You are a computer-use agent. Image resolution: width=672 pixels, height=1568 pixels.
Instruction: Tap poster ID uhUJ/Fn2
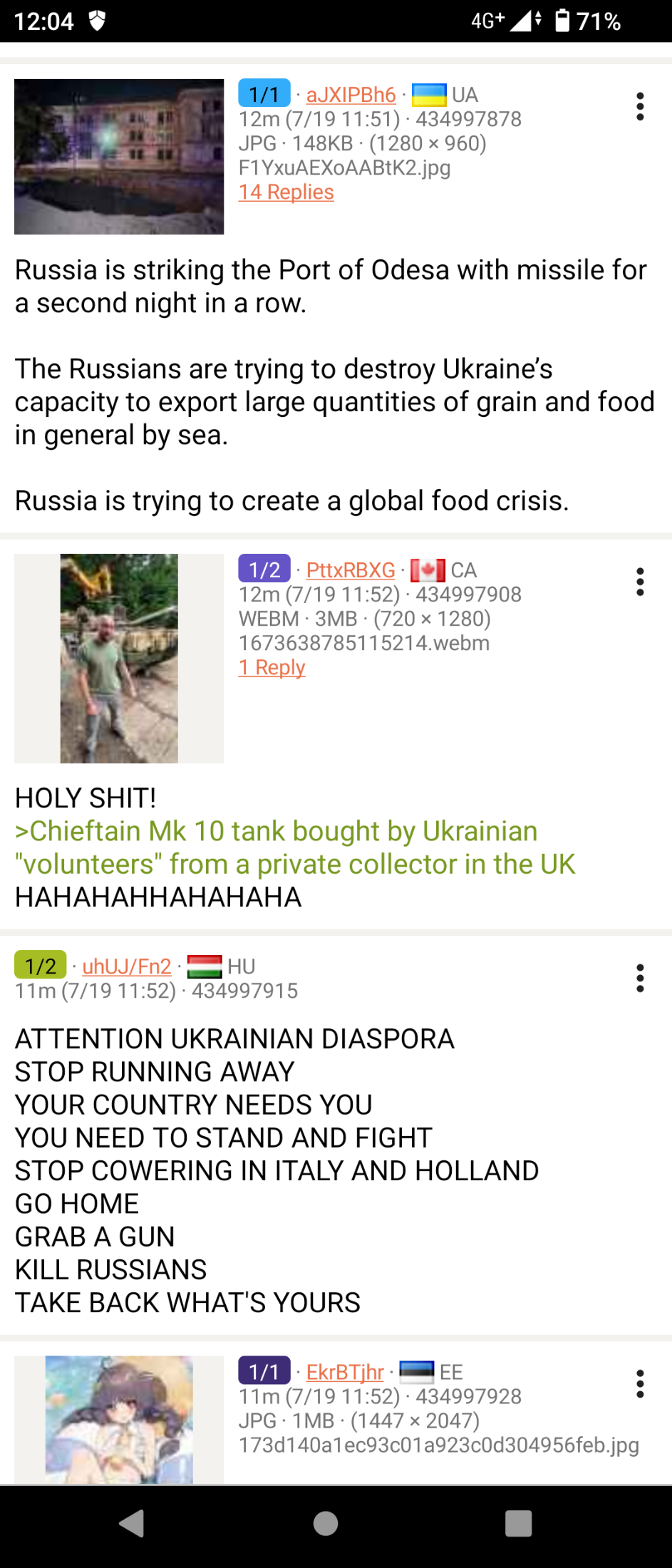tap(127, 966)
